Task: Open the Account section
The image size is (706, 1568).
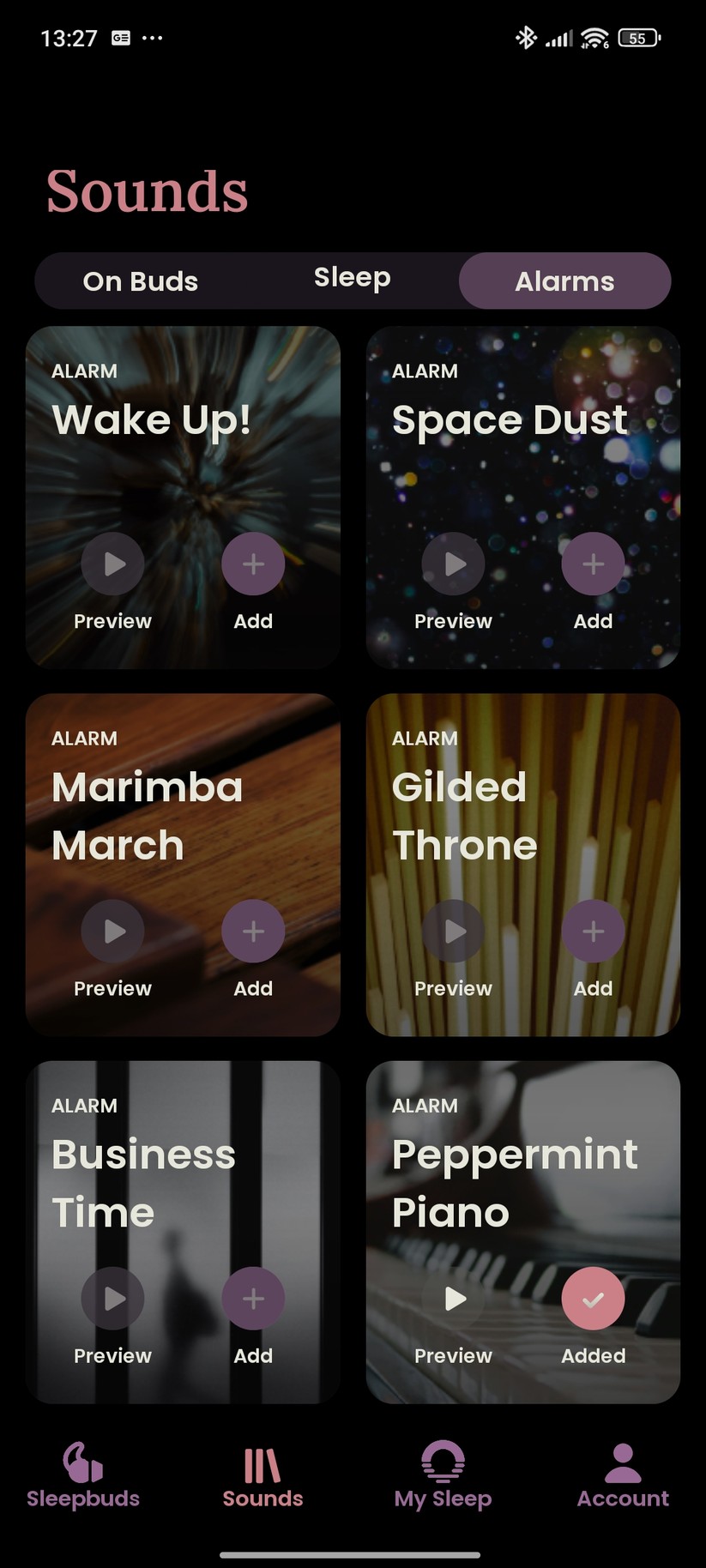Action: click(622, 1474)
